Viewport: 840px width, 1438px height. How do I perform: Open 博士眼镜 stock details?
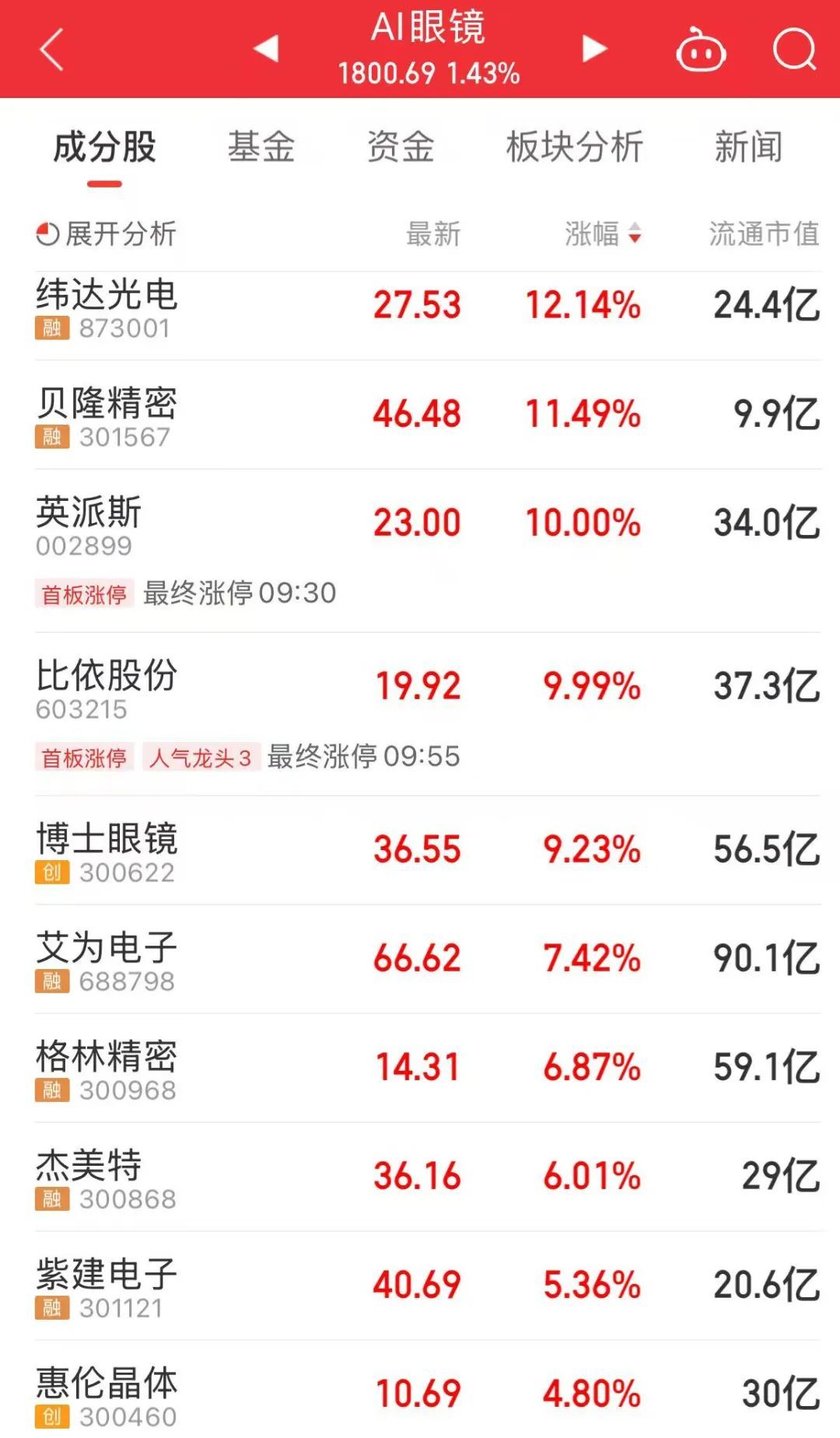pos(107,852)
